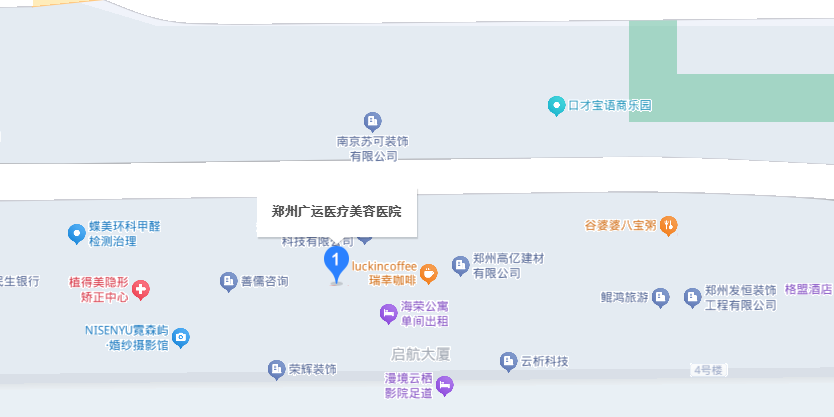Open the 谷婆婆八宝粥 restaurant marker
The height and width of the screenshot is (417, 834).
point(670,226)
